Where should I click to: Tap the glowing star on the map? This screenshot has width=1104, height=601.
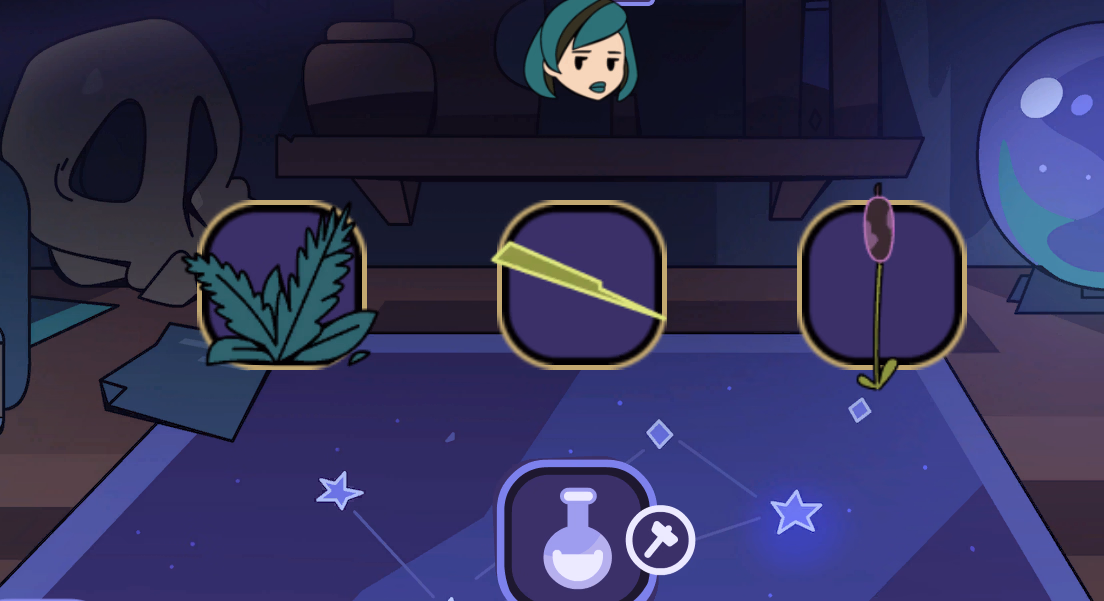click(x=796, y=512)
